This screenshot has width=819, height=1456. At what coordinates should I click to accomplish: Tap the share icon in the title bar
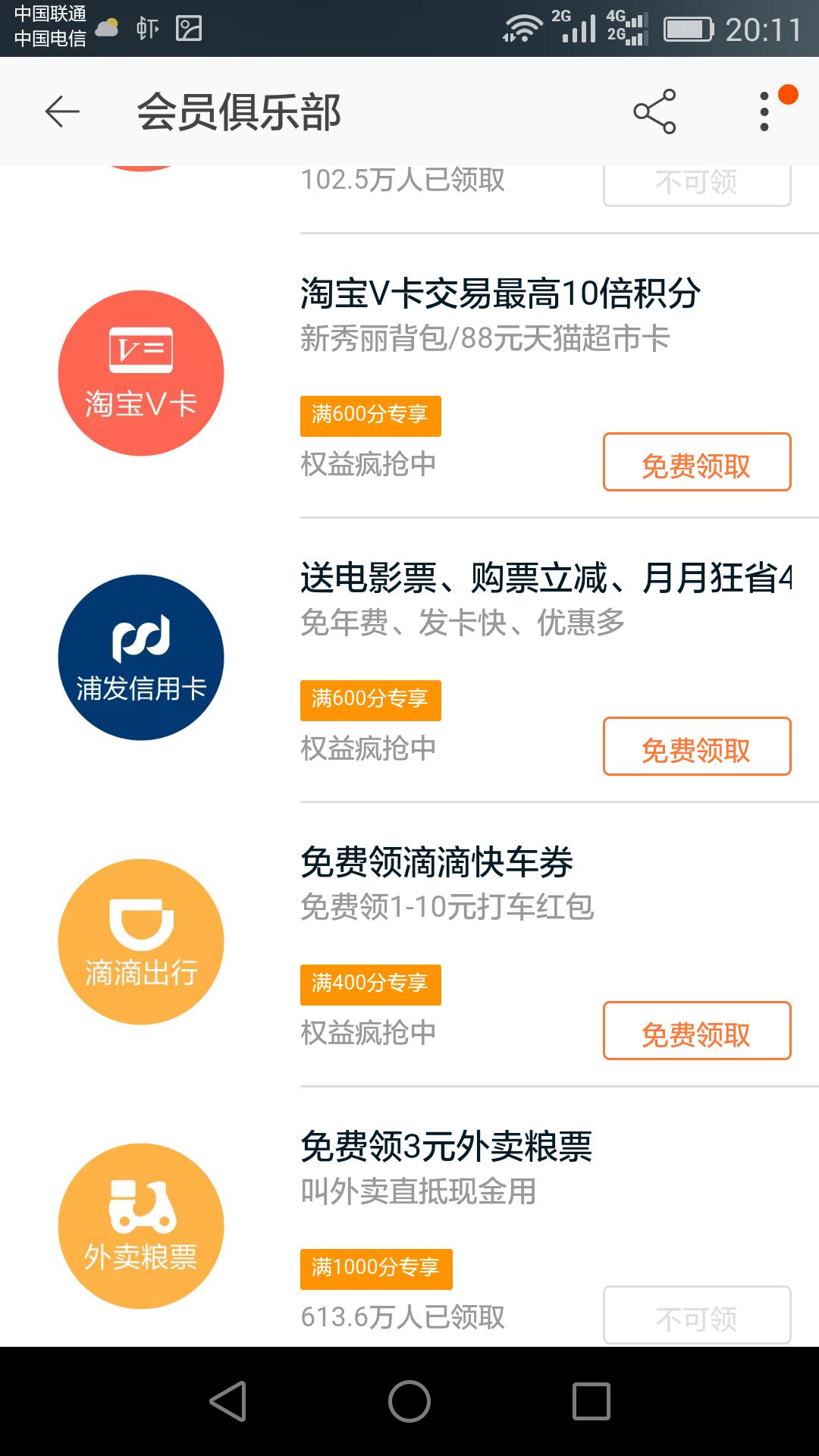click(x=657, y=111)
